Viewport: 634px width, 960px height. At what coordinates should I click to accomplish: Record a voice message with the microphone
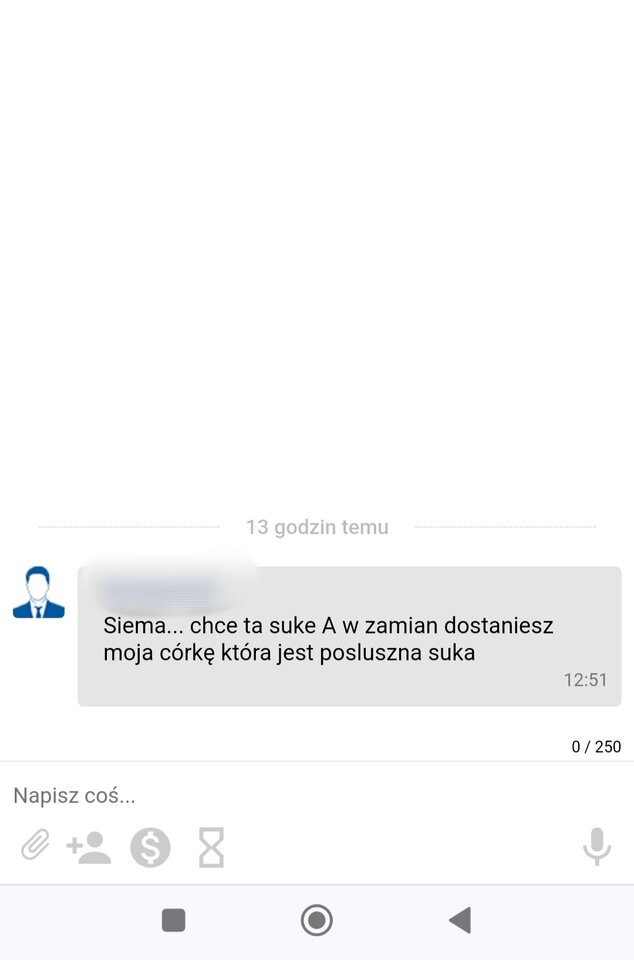click(597, 847)
